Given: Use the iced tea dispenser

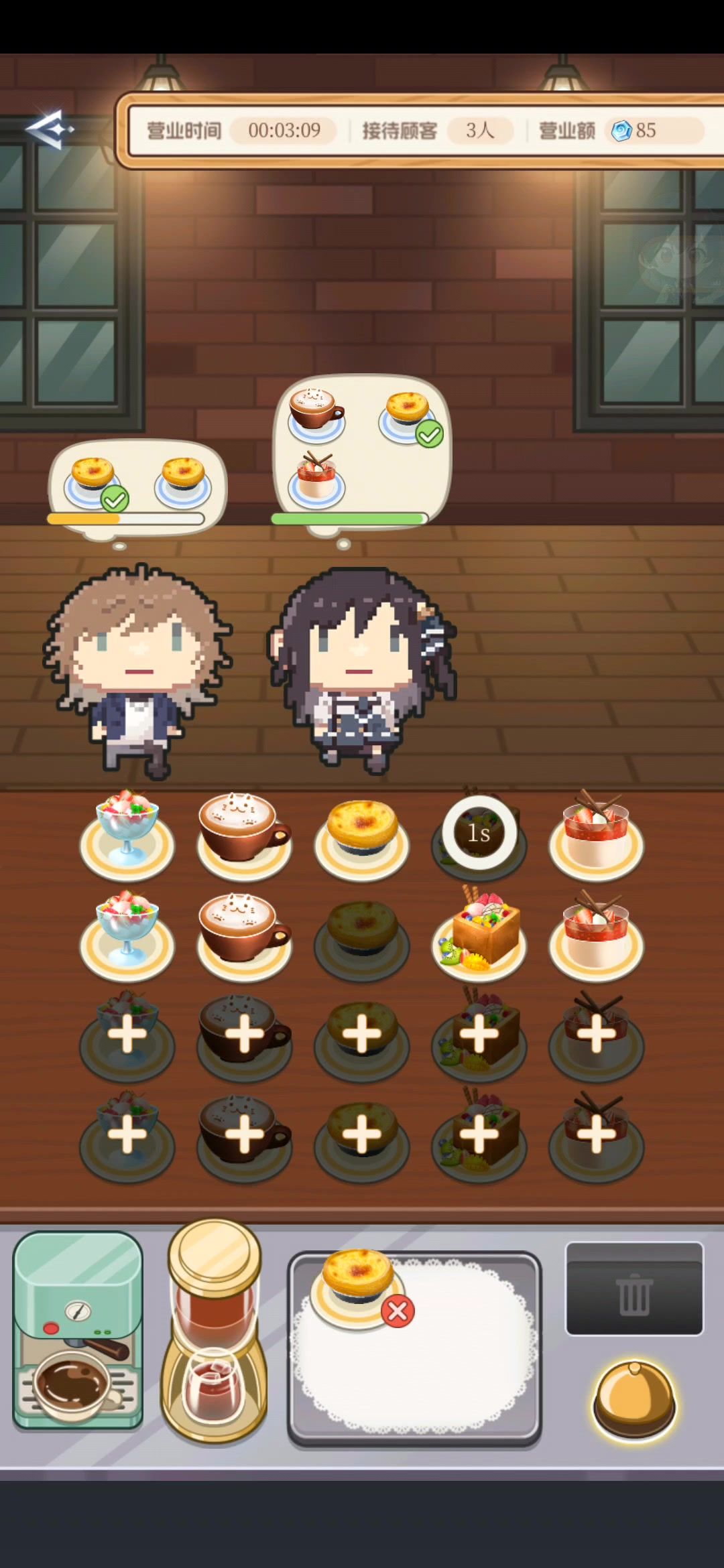Looking at the screenshot, I should 214,1331.
